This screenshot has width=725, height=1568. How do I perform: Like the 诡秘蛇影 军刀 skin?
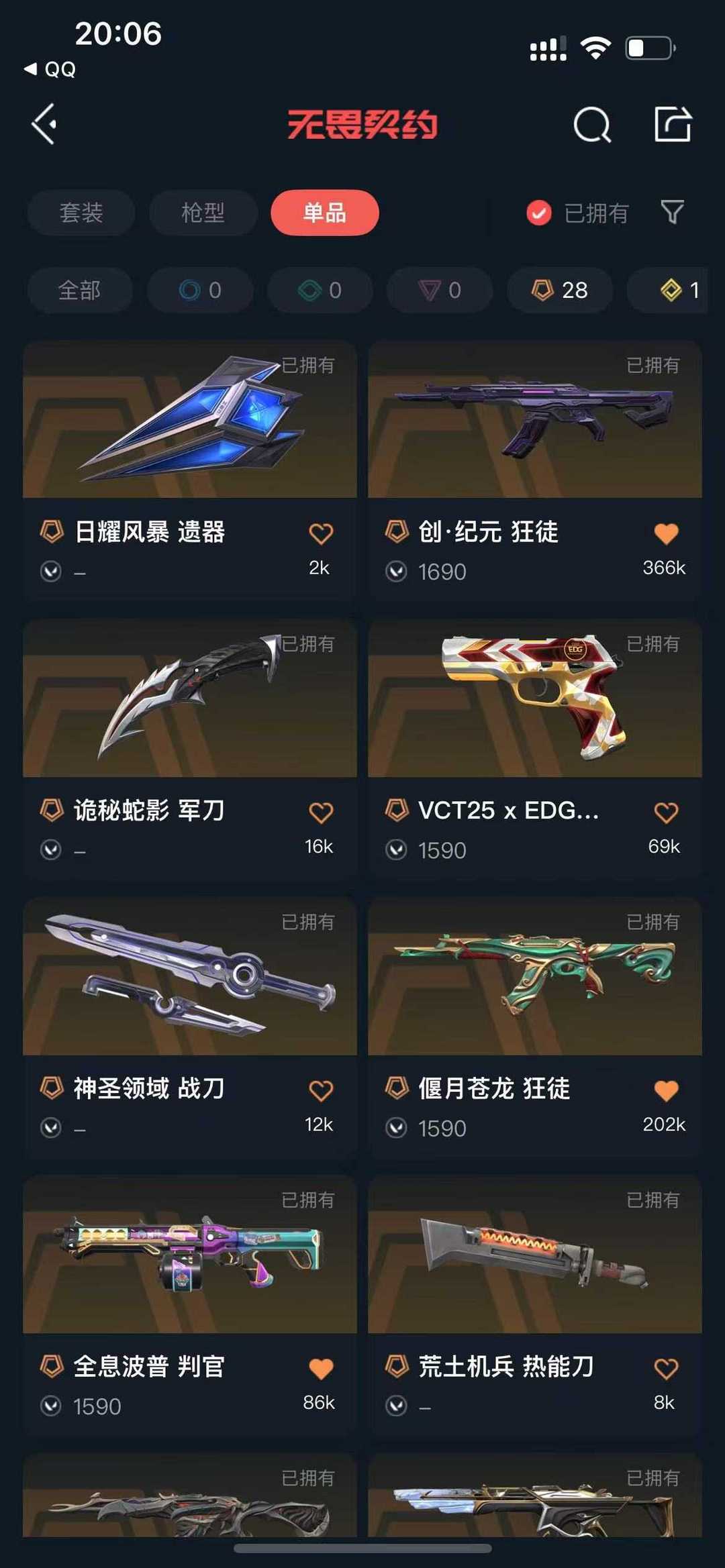point(321,813)
